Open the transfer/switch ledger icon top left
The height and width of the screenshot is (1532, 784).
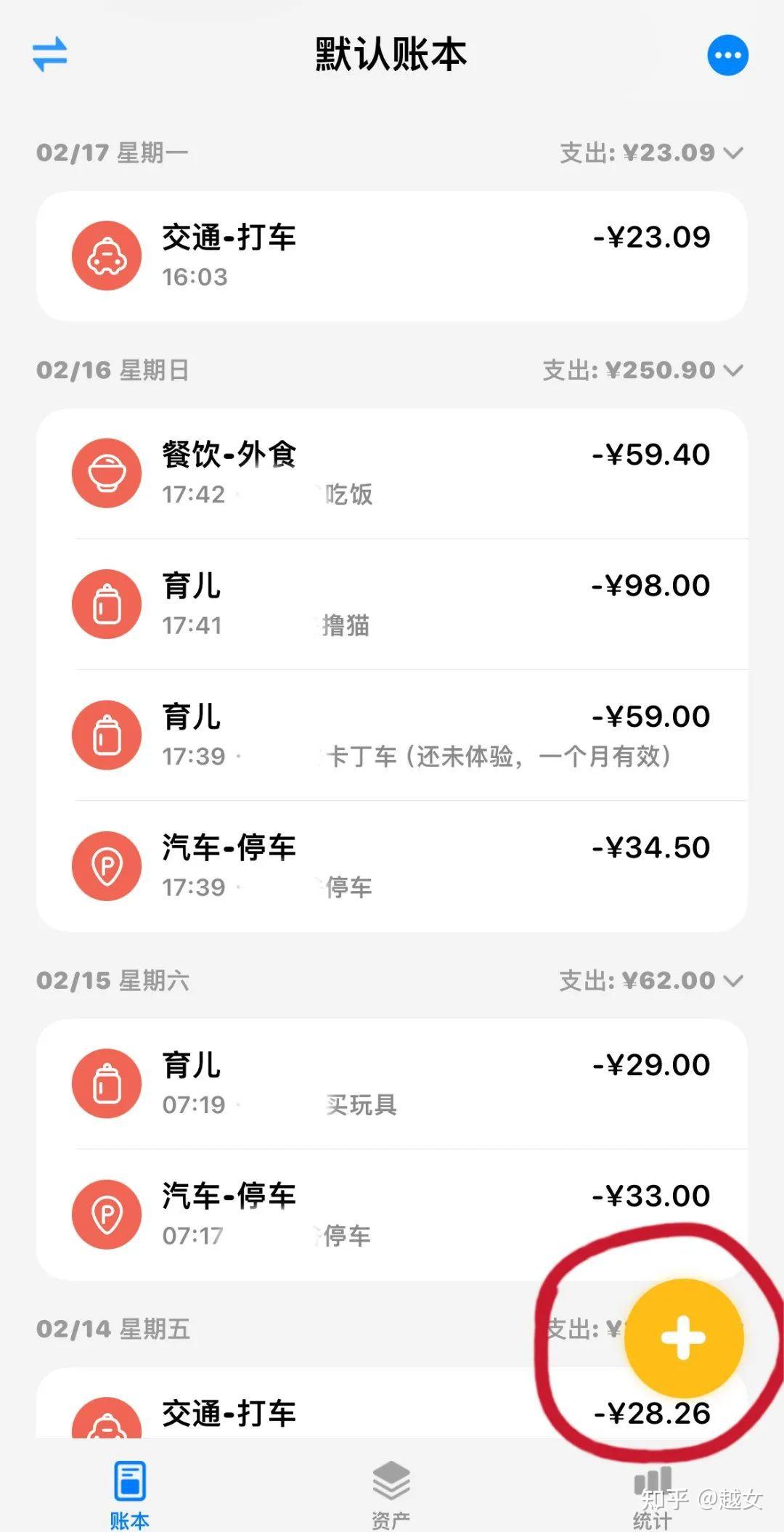tap(49, 54)
